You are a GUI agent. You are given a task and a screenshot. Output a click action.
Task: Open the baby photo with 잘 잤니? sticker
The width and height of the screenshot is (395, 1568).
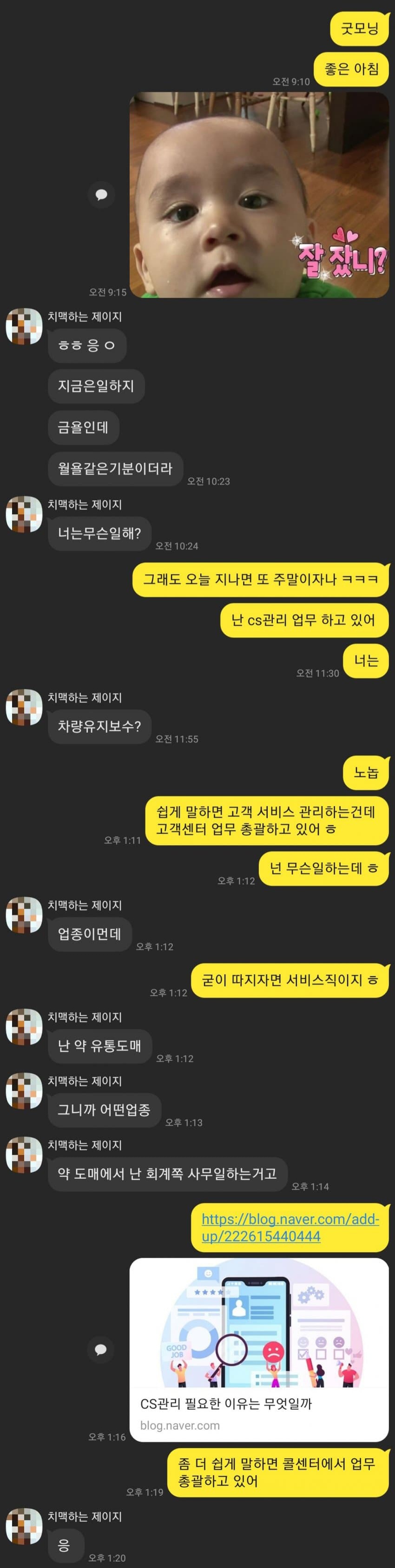(259, 195)
